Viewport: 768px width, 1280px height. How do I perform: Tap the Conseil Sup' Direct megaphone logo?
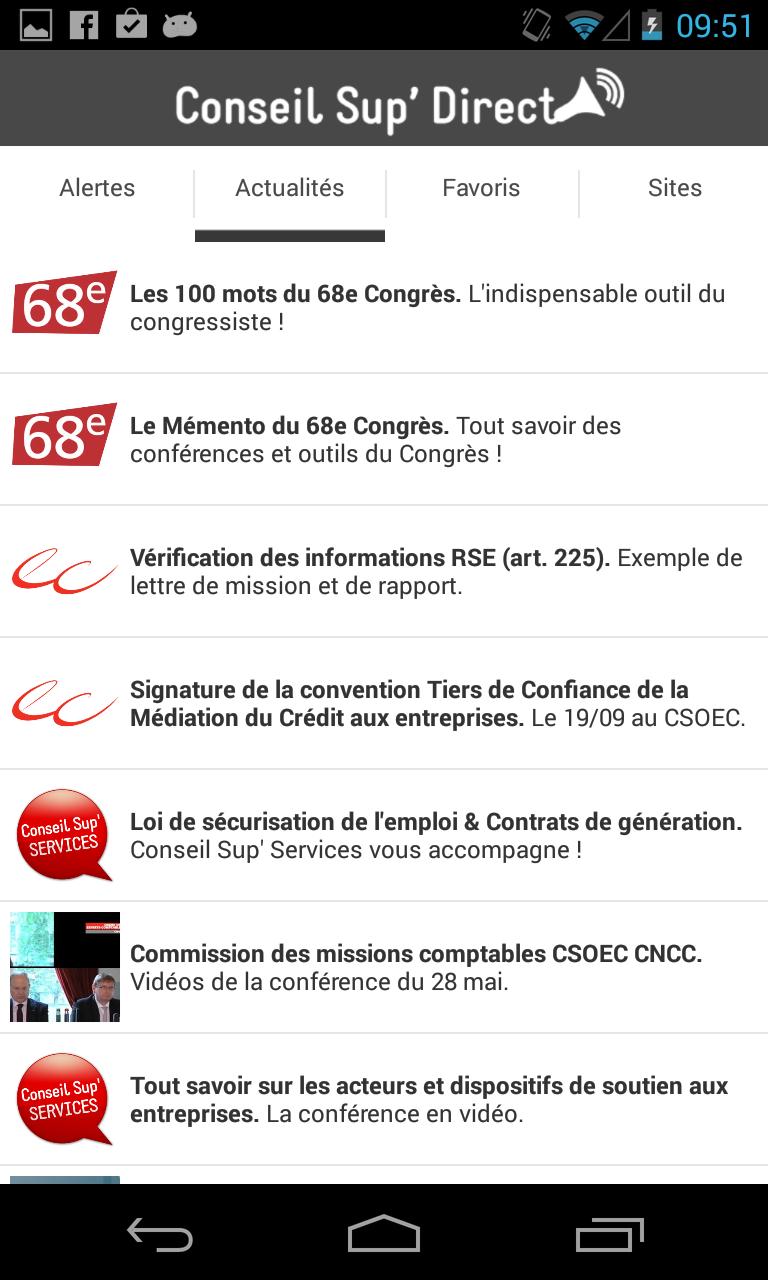click(588, 95)
